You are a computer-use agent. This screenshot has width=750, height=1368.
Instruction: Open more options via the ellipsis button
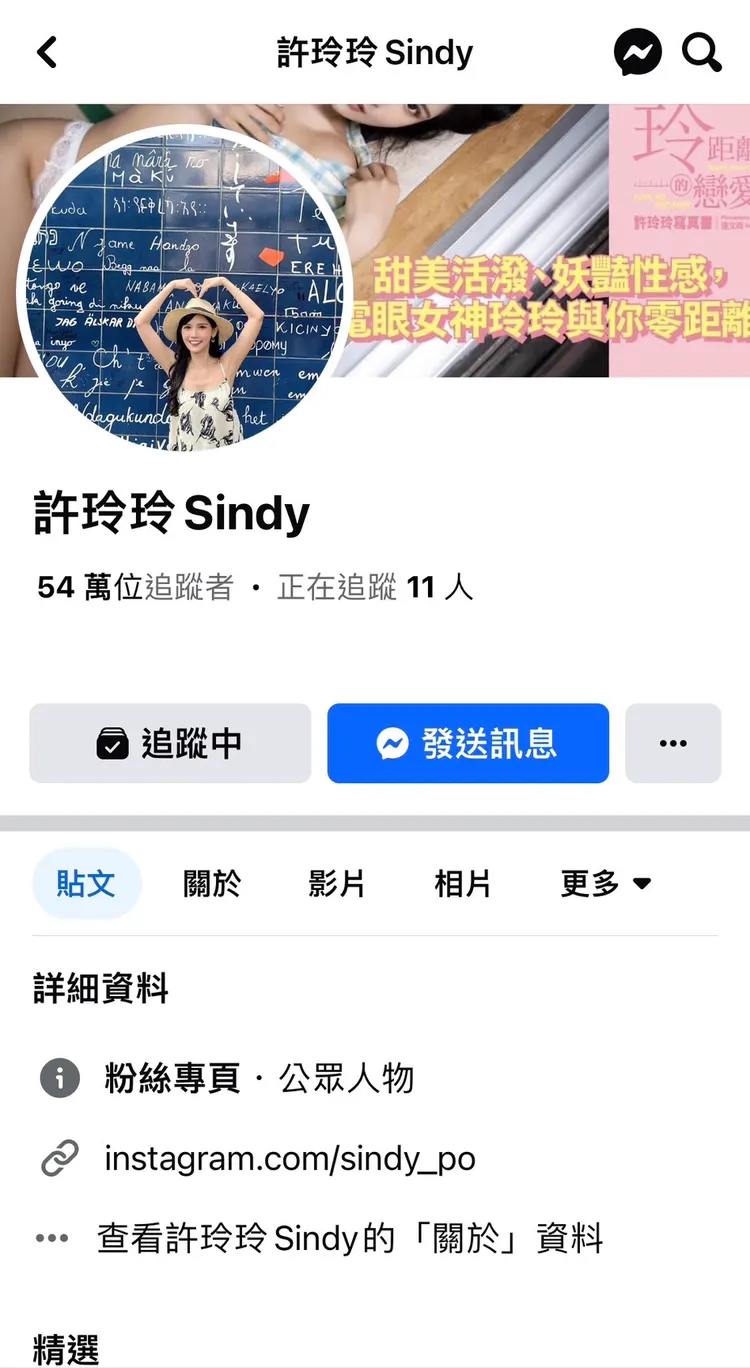tap(673, 742)
